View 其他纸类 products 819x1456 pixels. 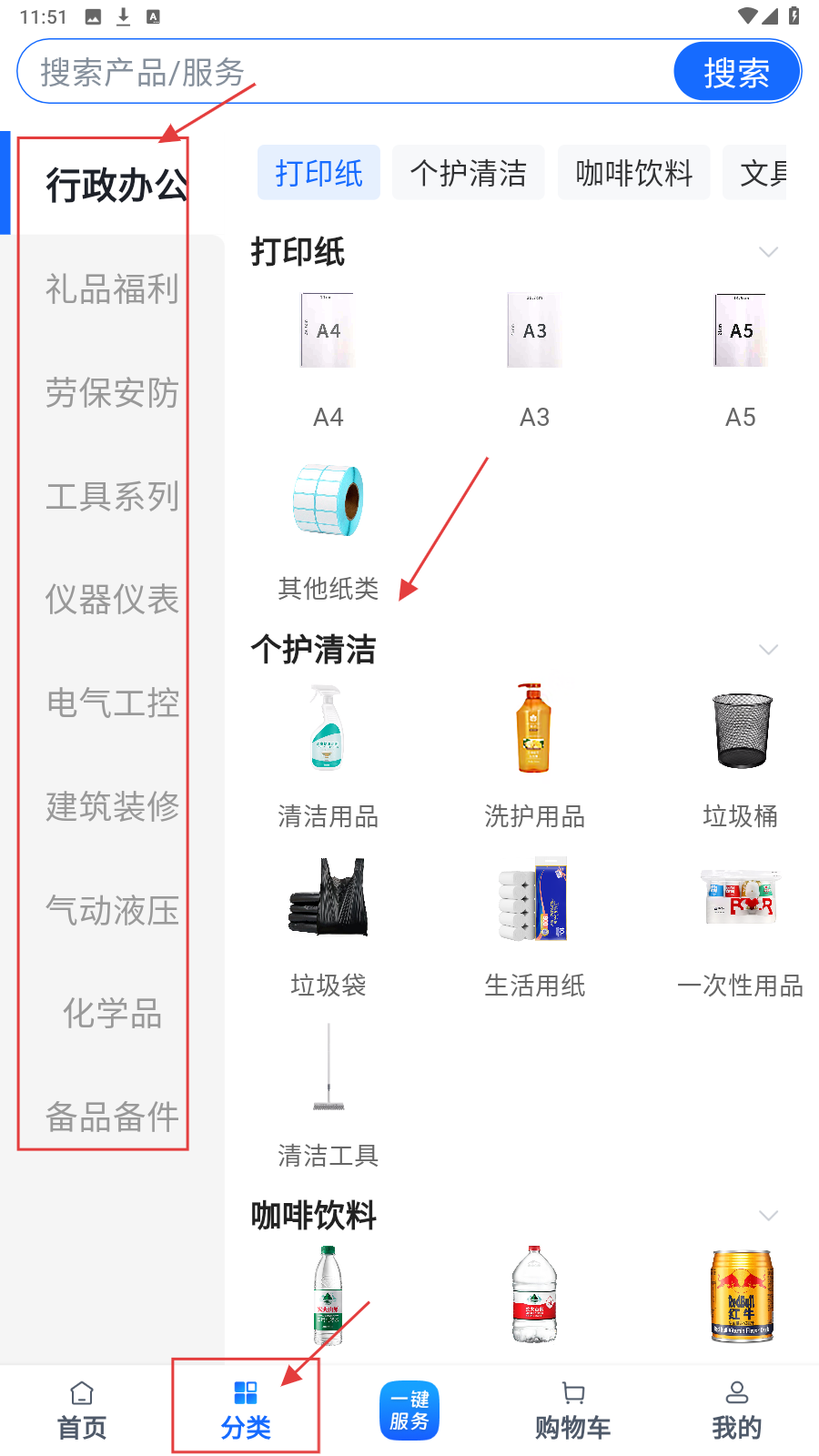[328, 528]
